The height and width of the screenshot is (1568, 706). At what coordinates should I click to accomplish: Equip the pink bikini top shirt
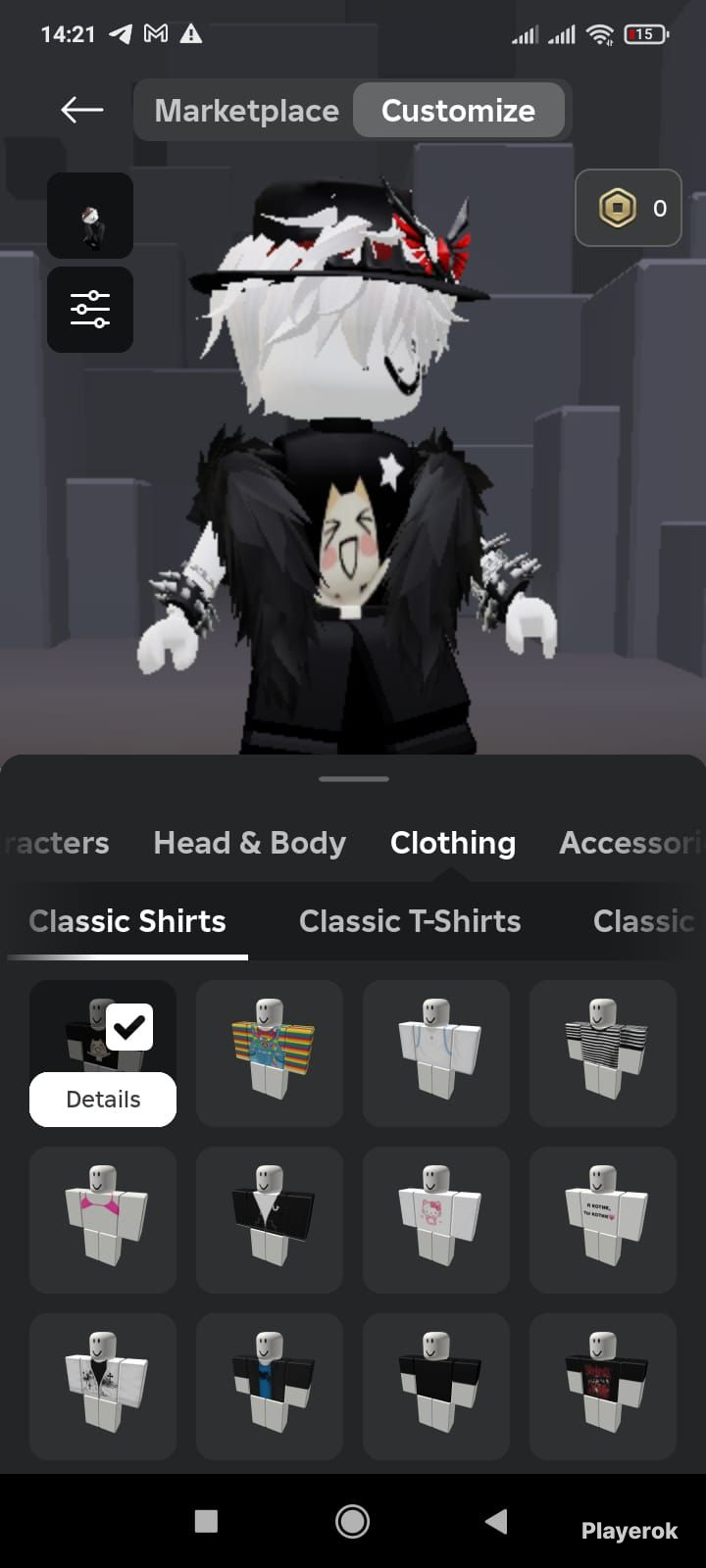tap(103, 1220)
